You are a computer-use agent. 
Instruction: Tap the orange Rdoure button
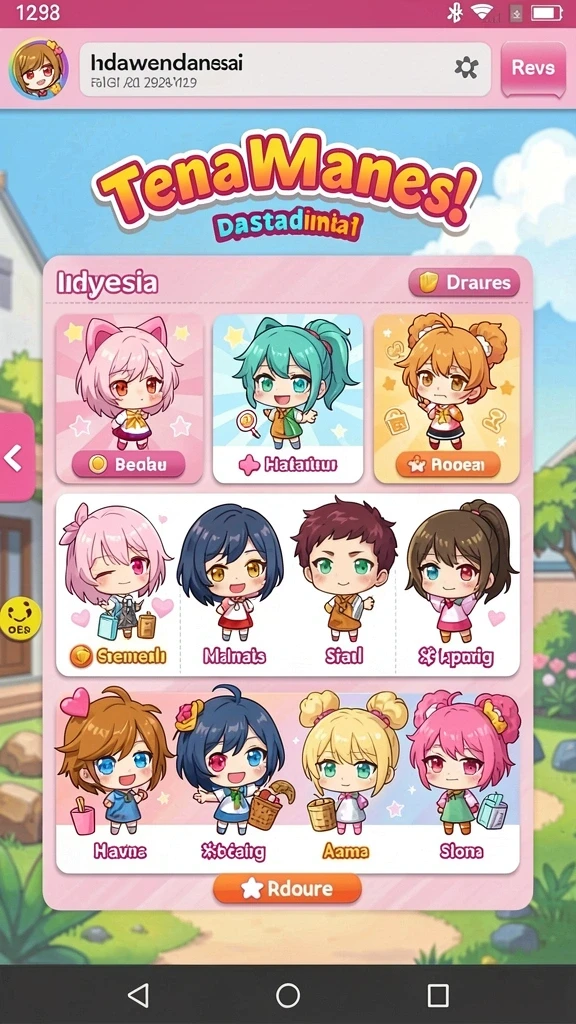tap(287, 888)
